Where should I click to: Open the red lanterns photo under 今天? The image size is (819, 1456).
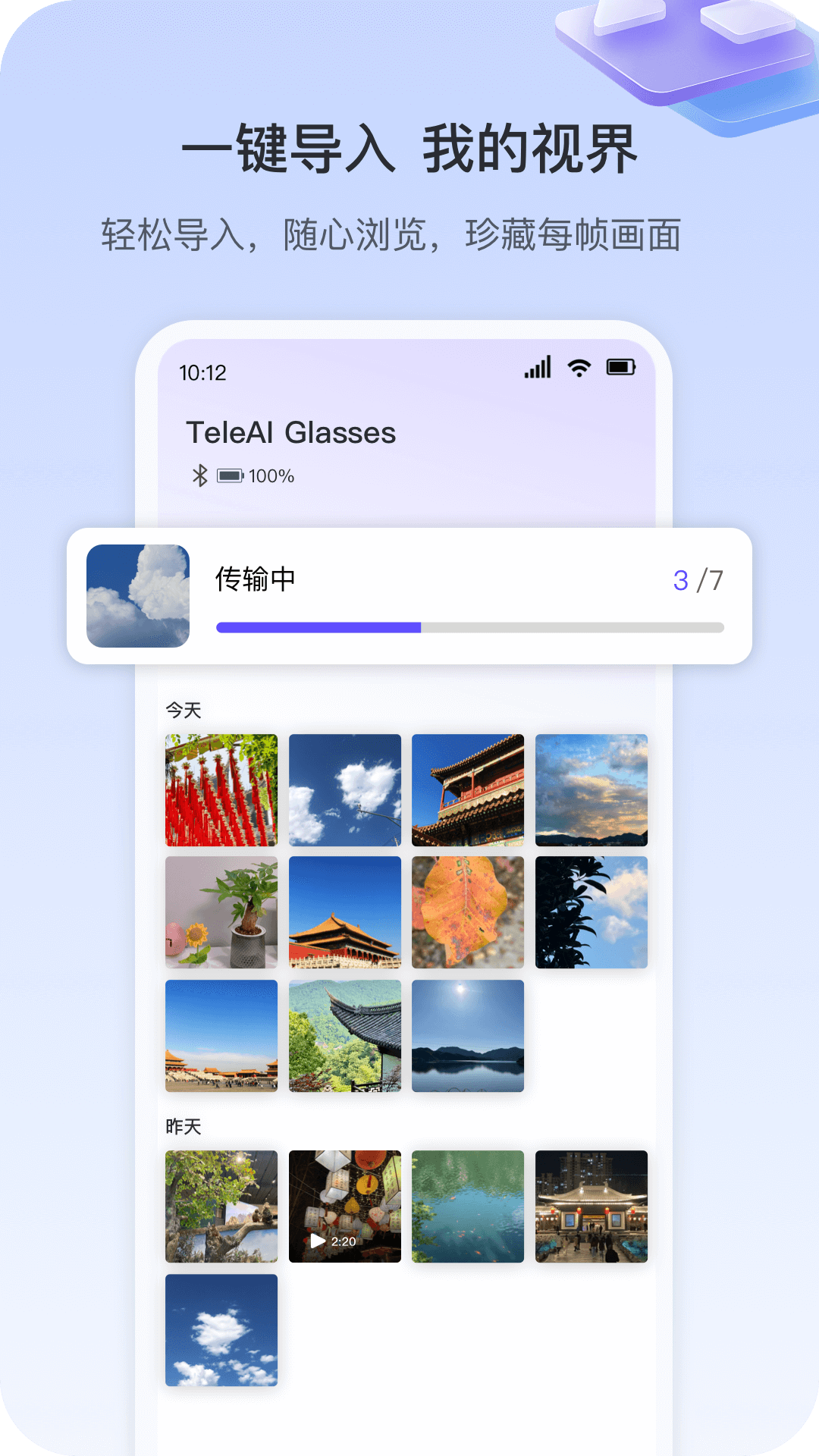click(x=221, y=789)
